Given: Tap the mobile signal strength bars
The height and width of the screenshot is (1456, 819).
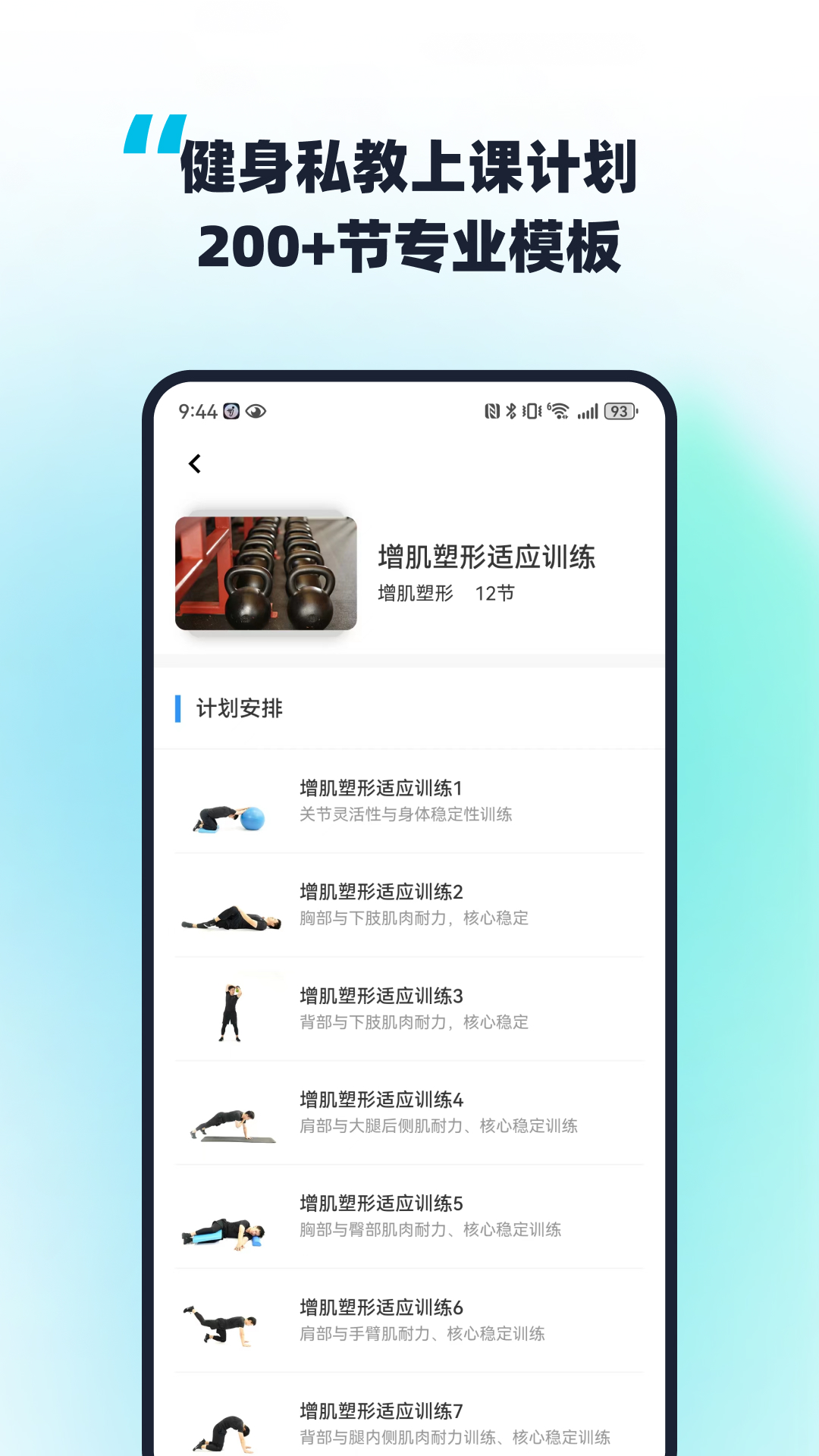Looking at the screenshot, I should pyautogui.click(x=587, y=412).
